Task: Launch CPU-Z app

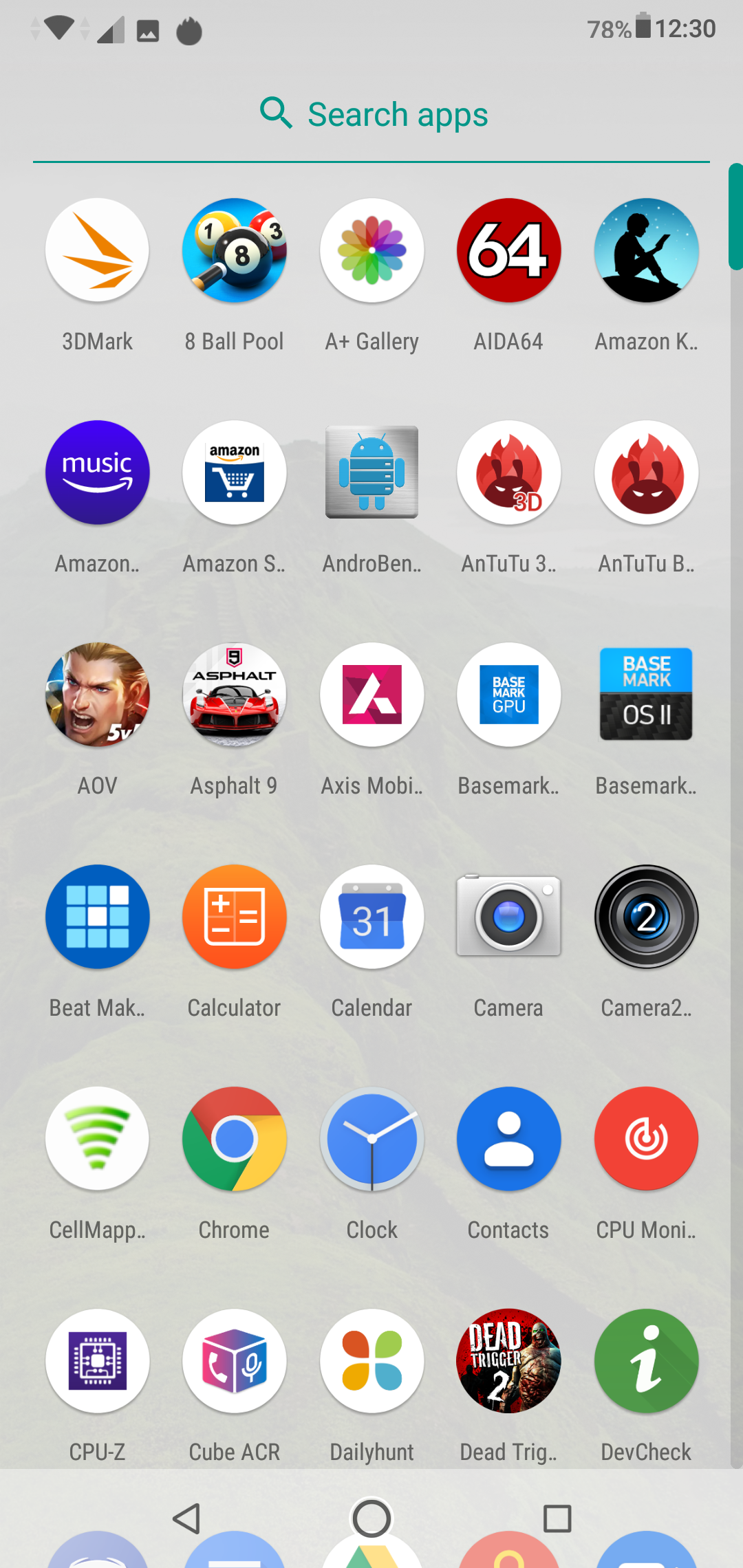Action: tap(97, 1361)
